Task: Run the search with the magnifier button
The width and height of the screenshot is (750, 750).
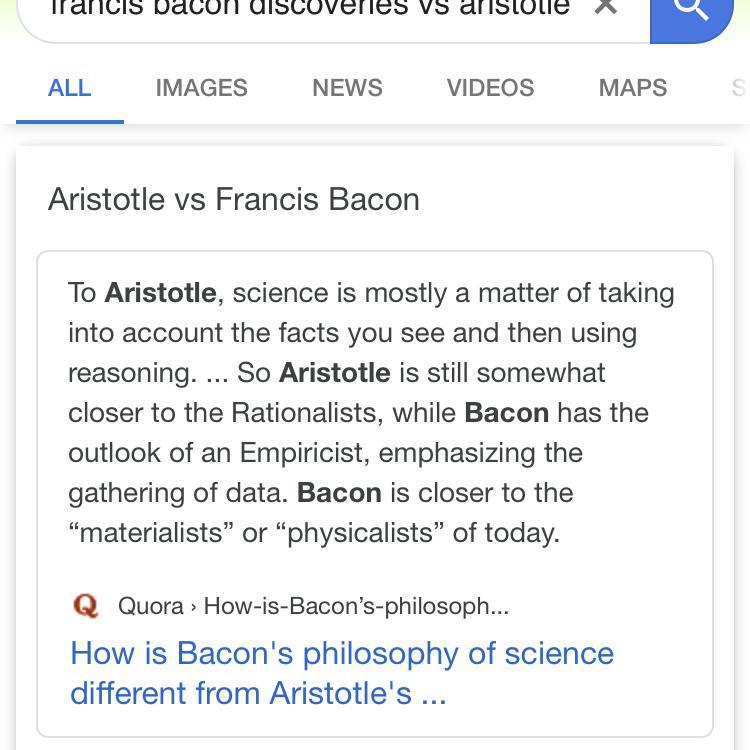Action: pyautogui.click(x=691, y=12)
